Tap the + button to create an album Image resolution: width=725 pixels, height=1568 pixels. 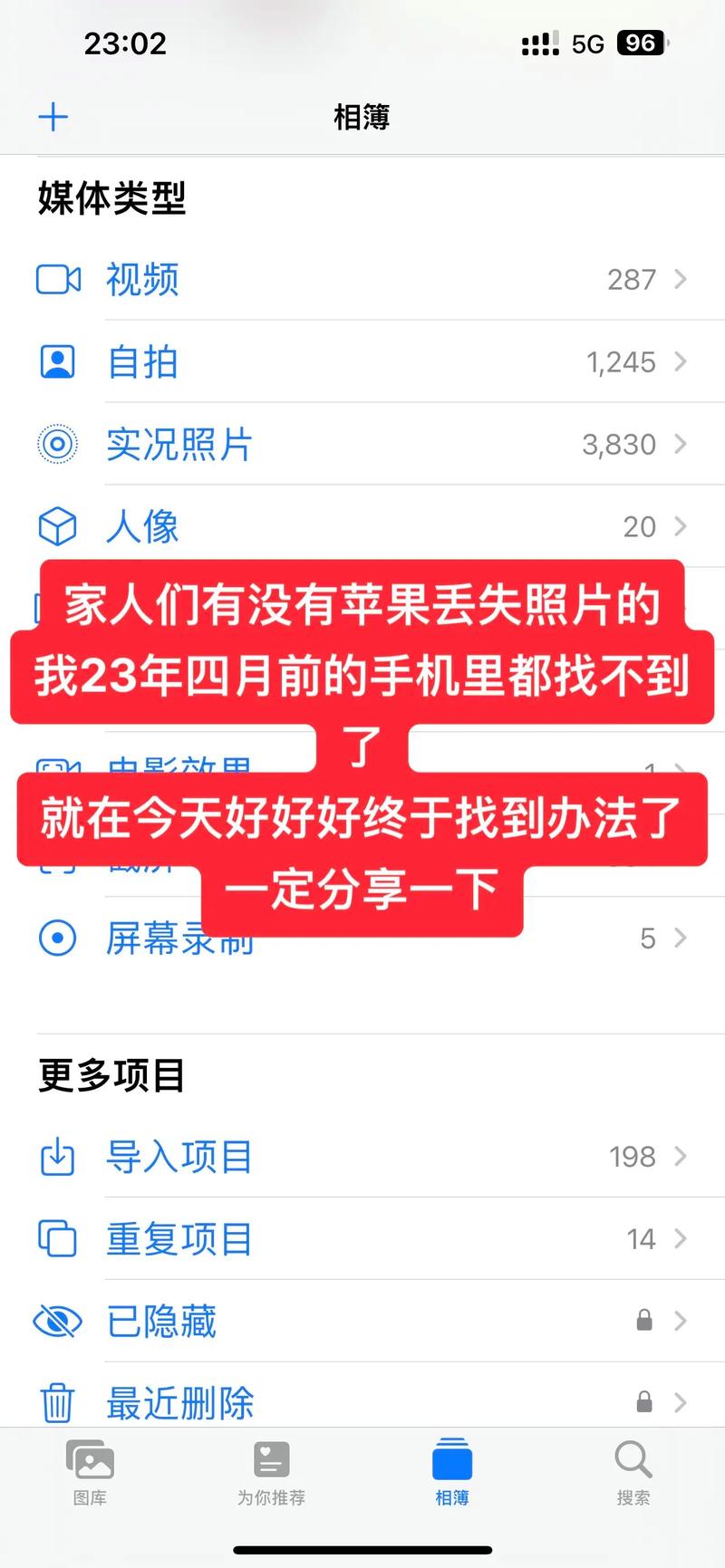(x=53, y=117)
